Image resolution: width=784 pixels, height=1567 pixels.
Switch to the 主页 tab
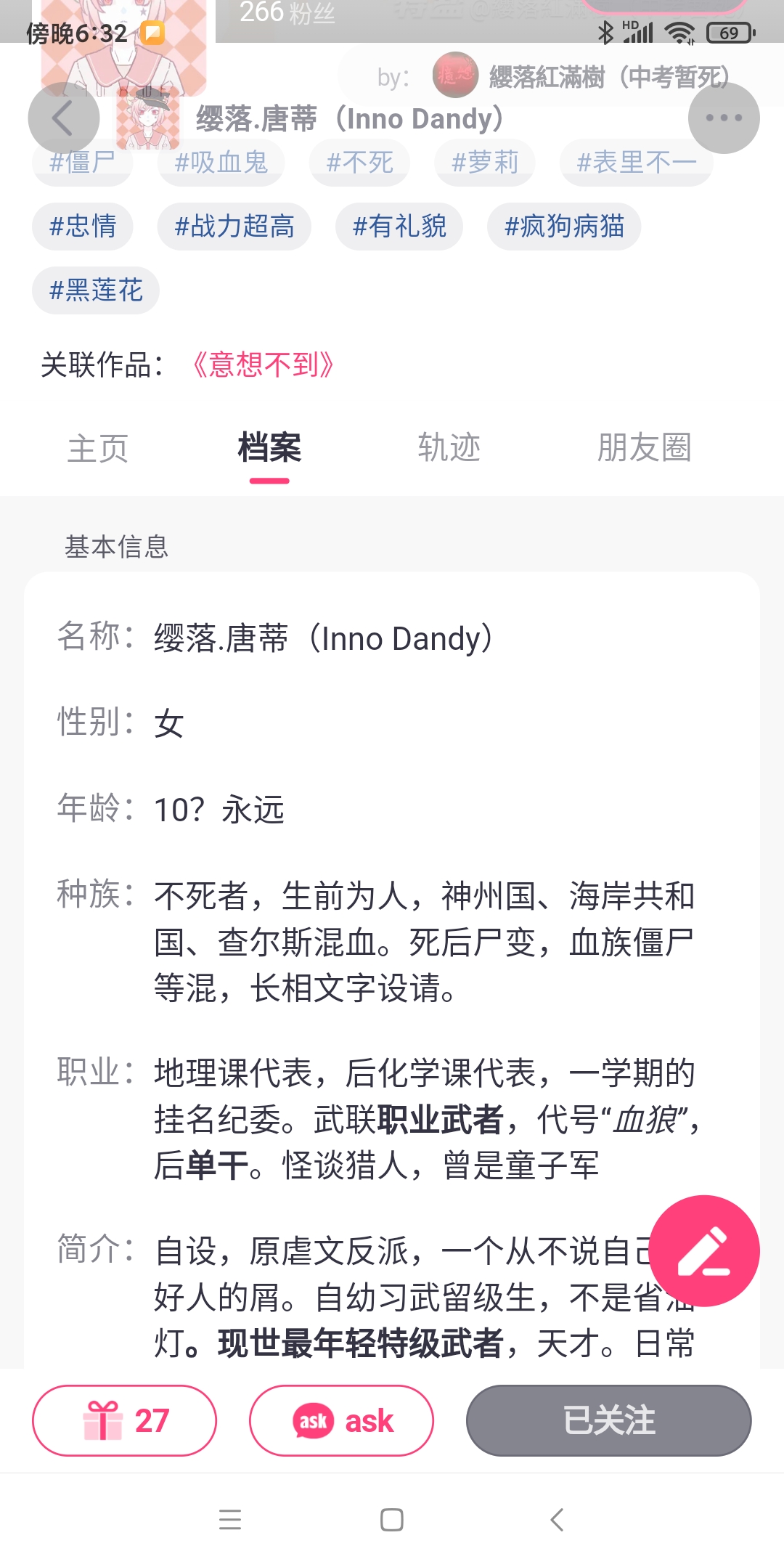click(98, 448)
